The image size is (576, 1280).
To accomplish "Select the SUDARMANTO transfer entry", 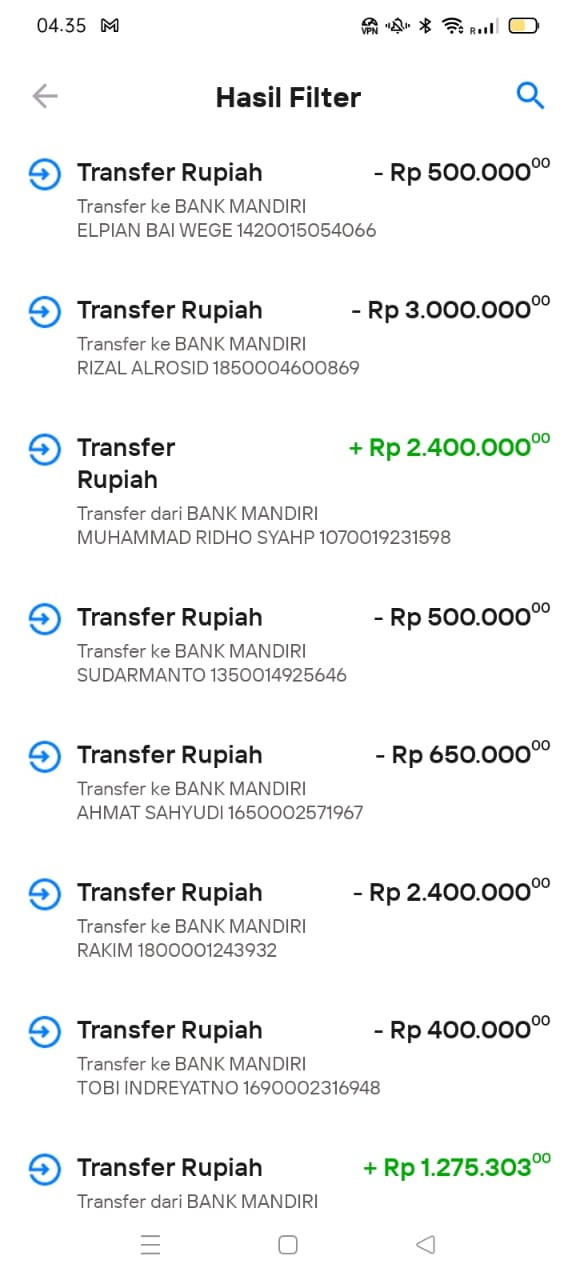I will (288, 645).
